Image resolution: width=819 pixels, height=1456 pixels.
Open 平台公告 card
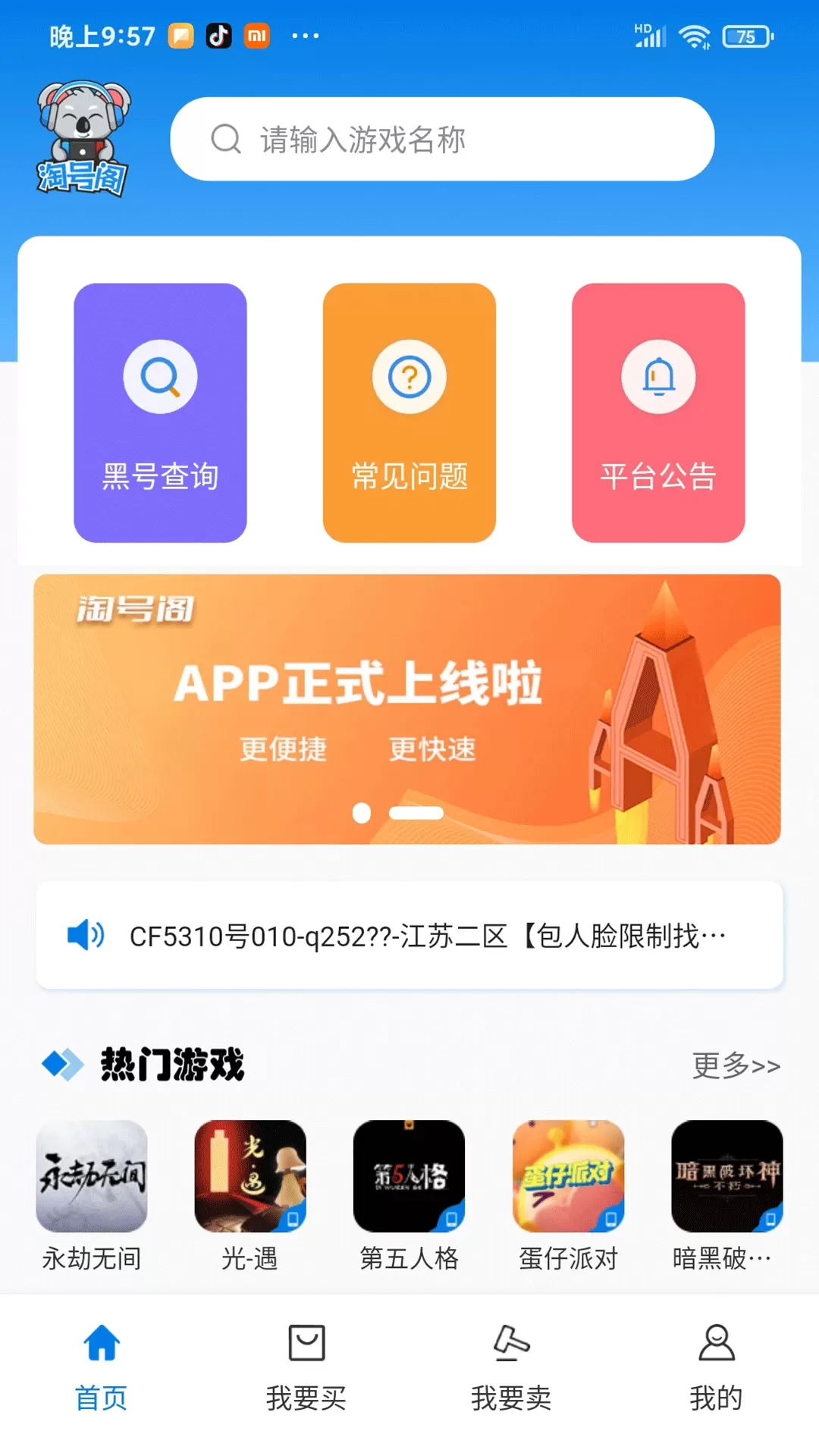click(x=658, y=413)
